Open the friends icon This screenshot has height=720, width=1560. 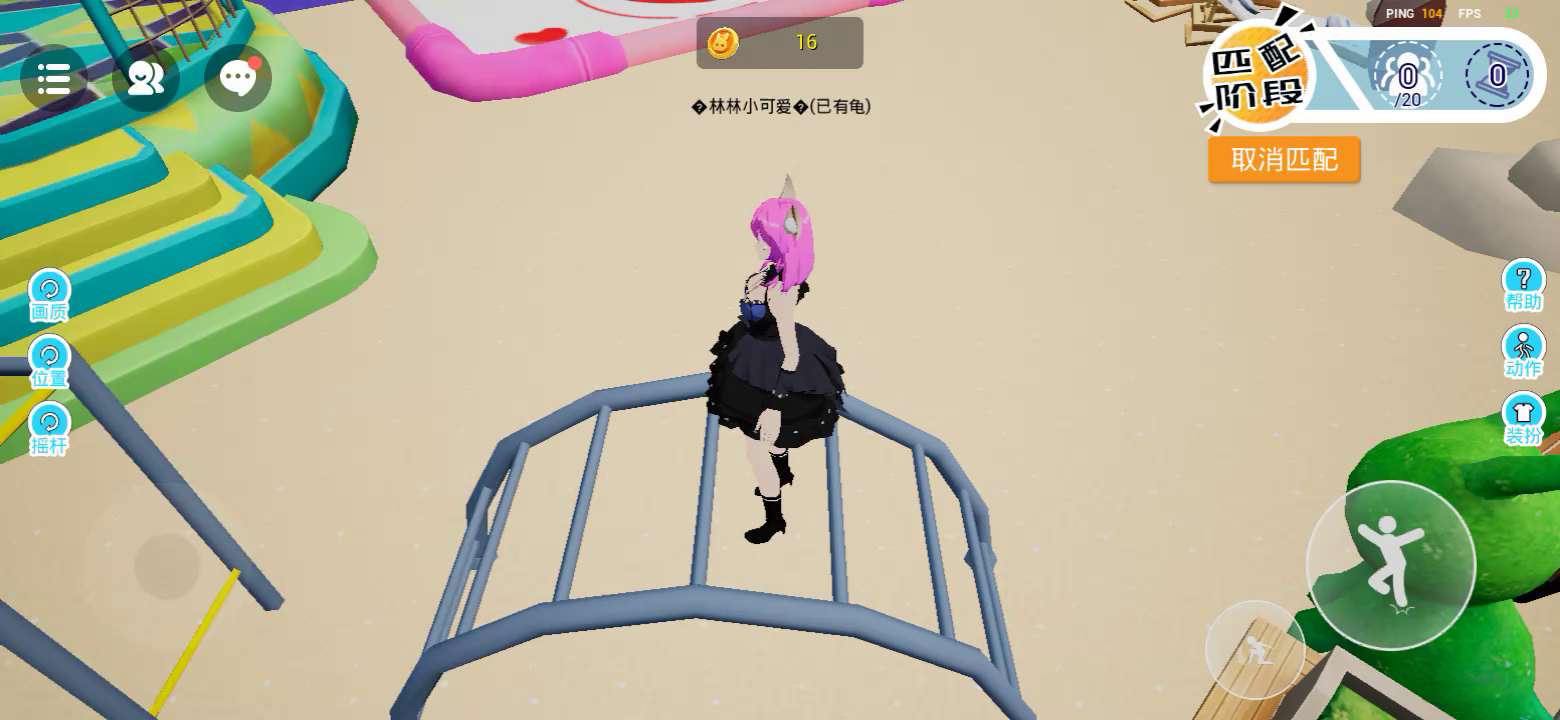(146, 78)
